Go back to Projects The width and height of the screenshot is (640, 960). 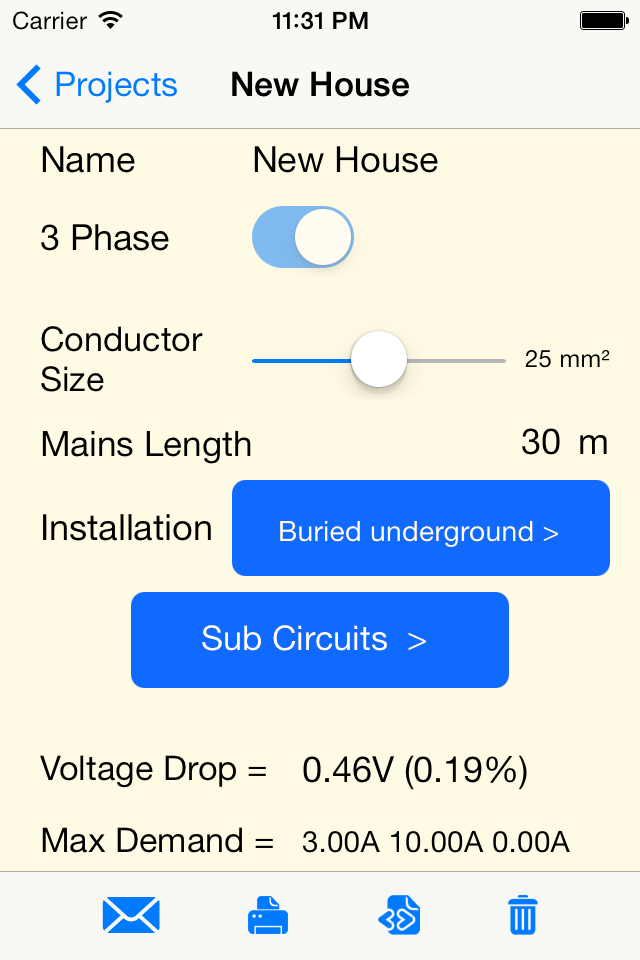pos(97,84)
